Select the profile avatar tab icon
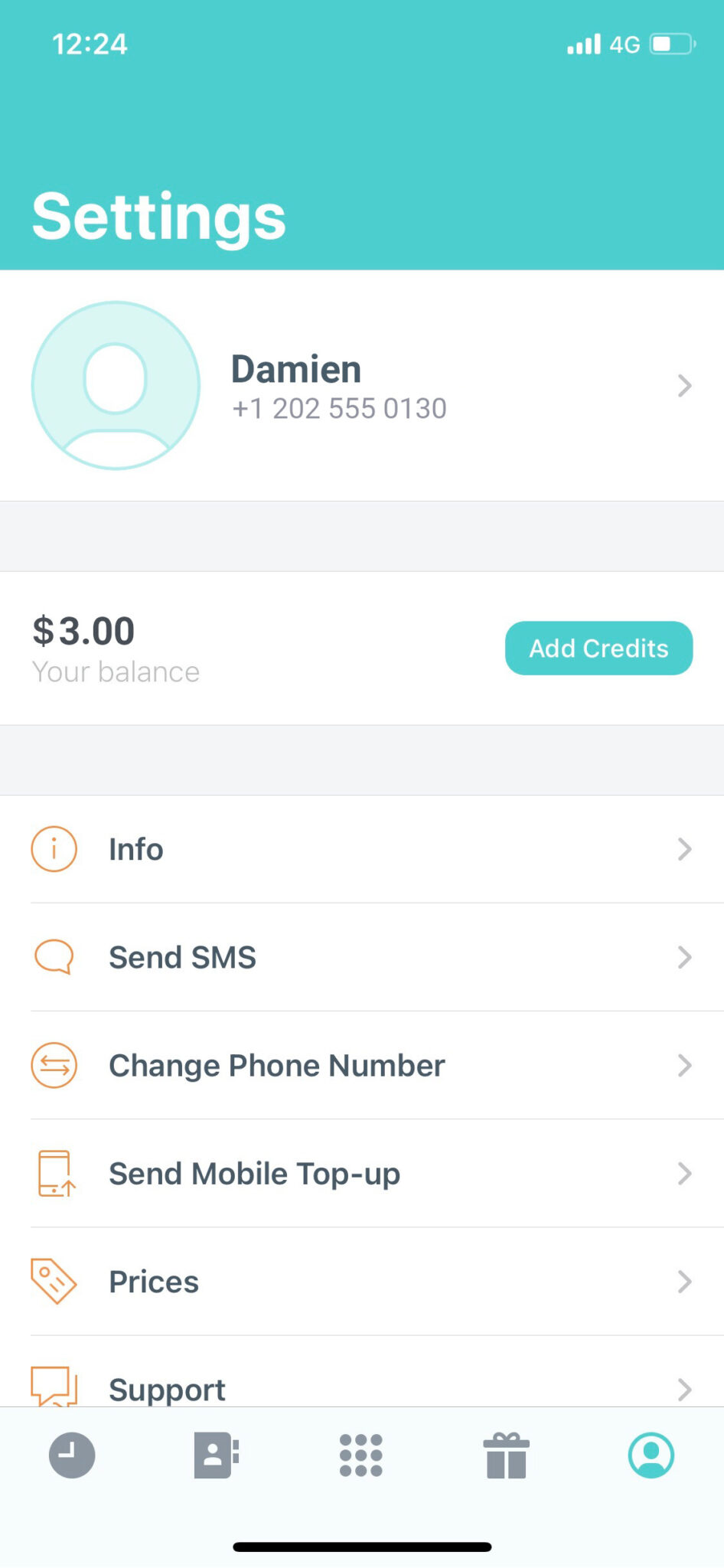This screenshot has height=1568, width=724. pyautogui.click(x=651, y=1455)
